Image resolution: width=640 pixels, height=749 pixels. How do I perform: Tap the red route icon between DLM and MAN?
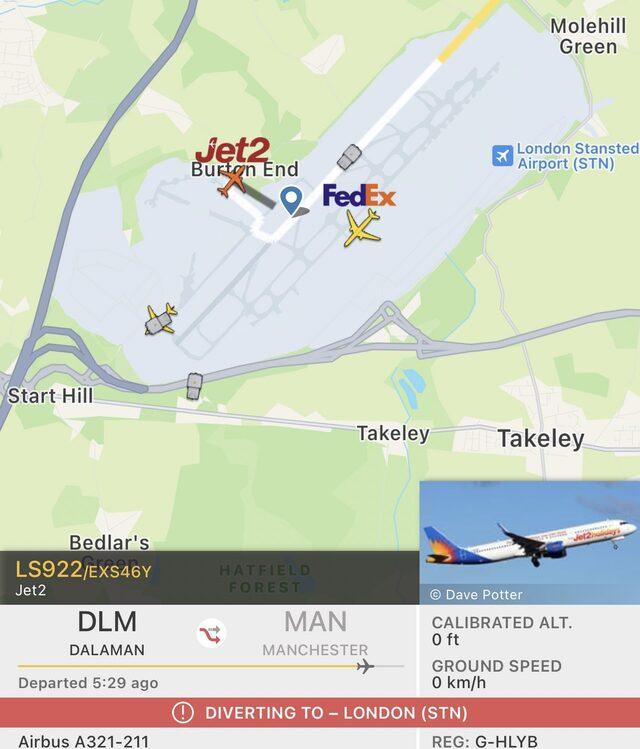[x=211, y=633]
